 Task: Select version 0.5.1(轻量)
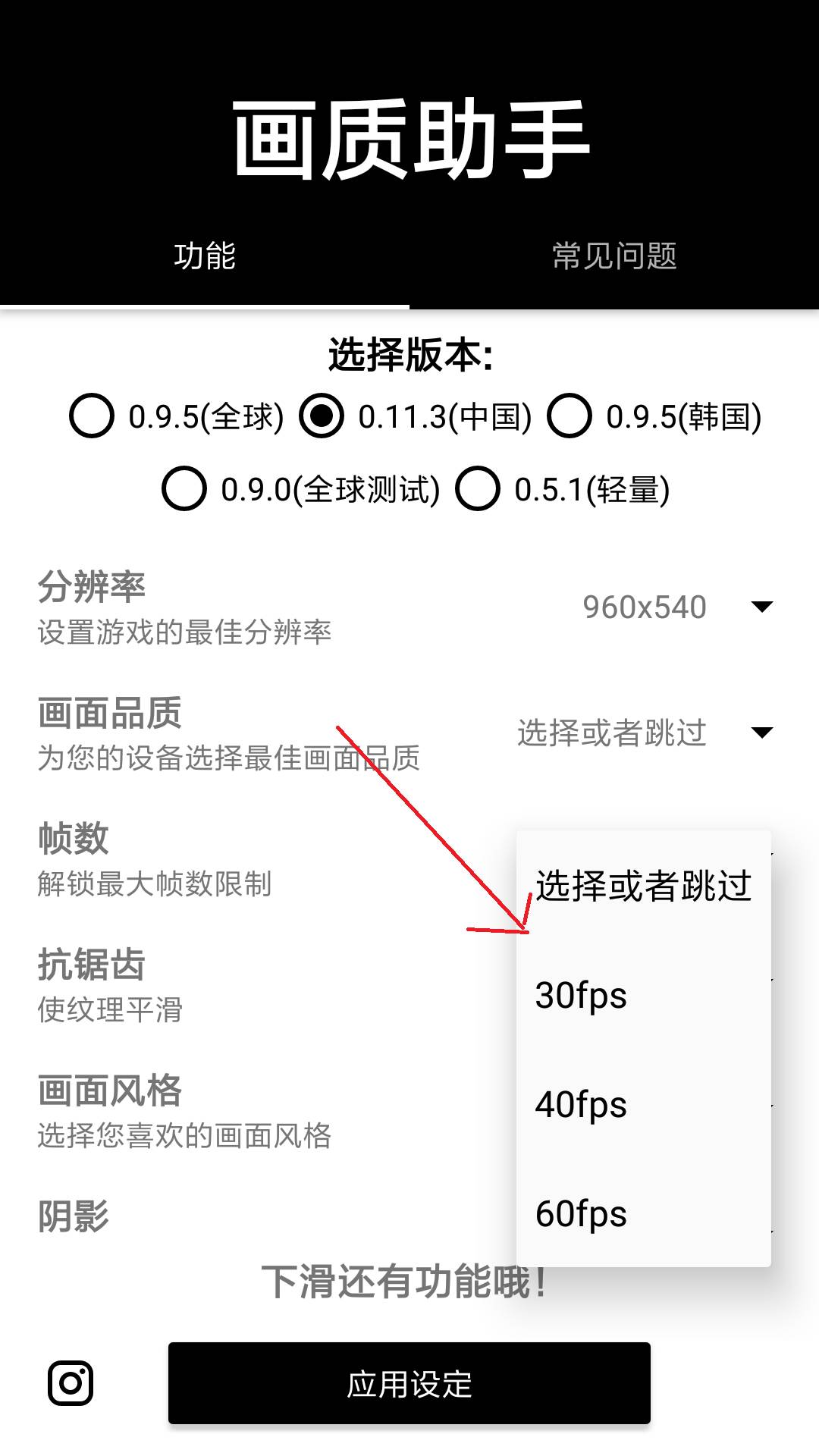[x=478, y=489]
